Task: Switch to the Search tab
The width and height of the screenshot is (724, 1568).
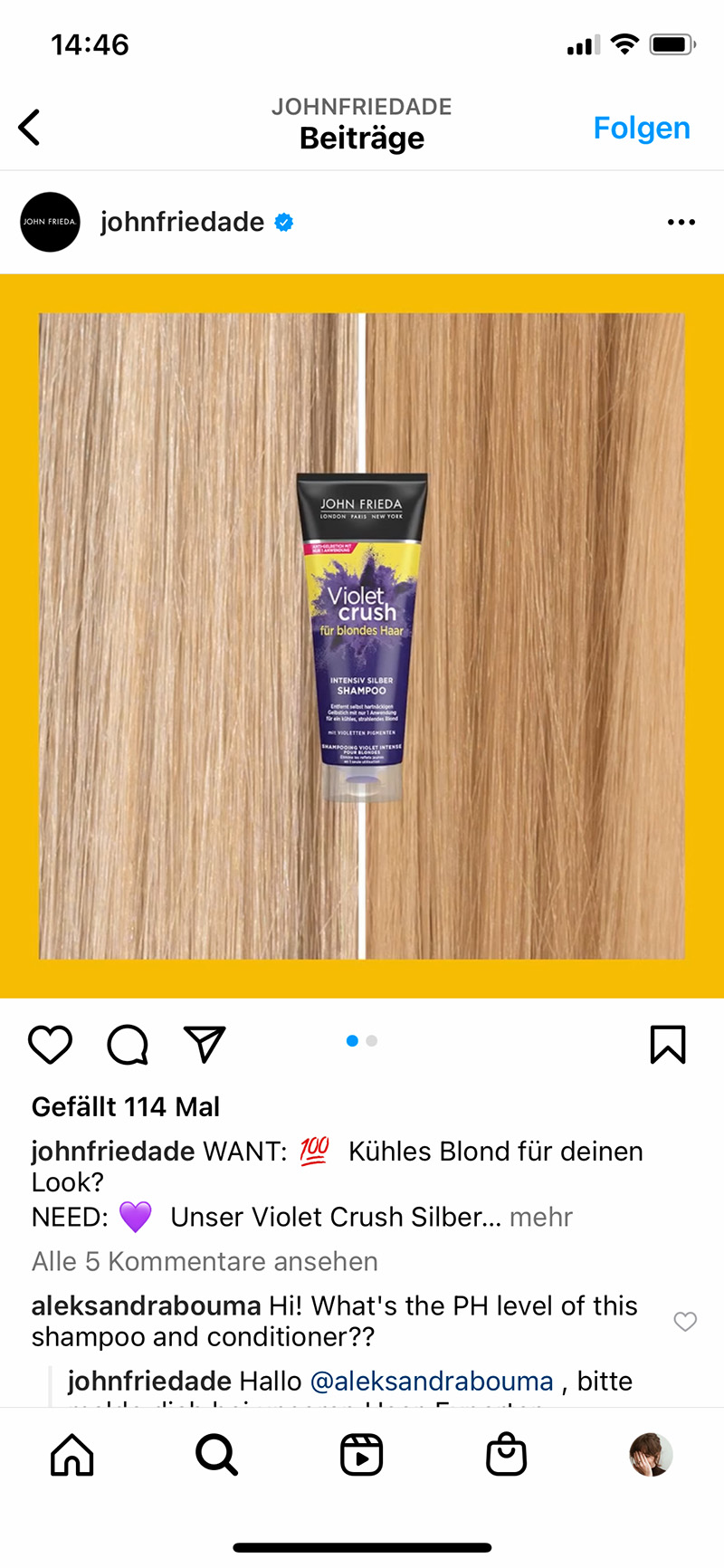Action: click(217, 1456)
